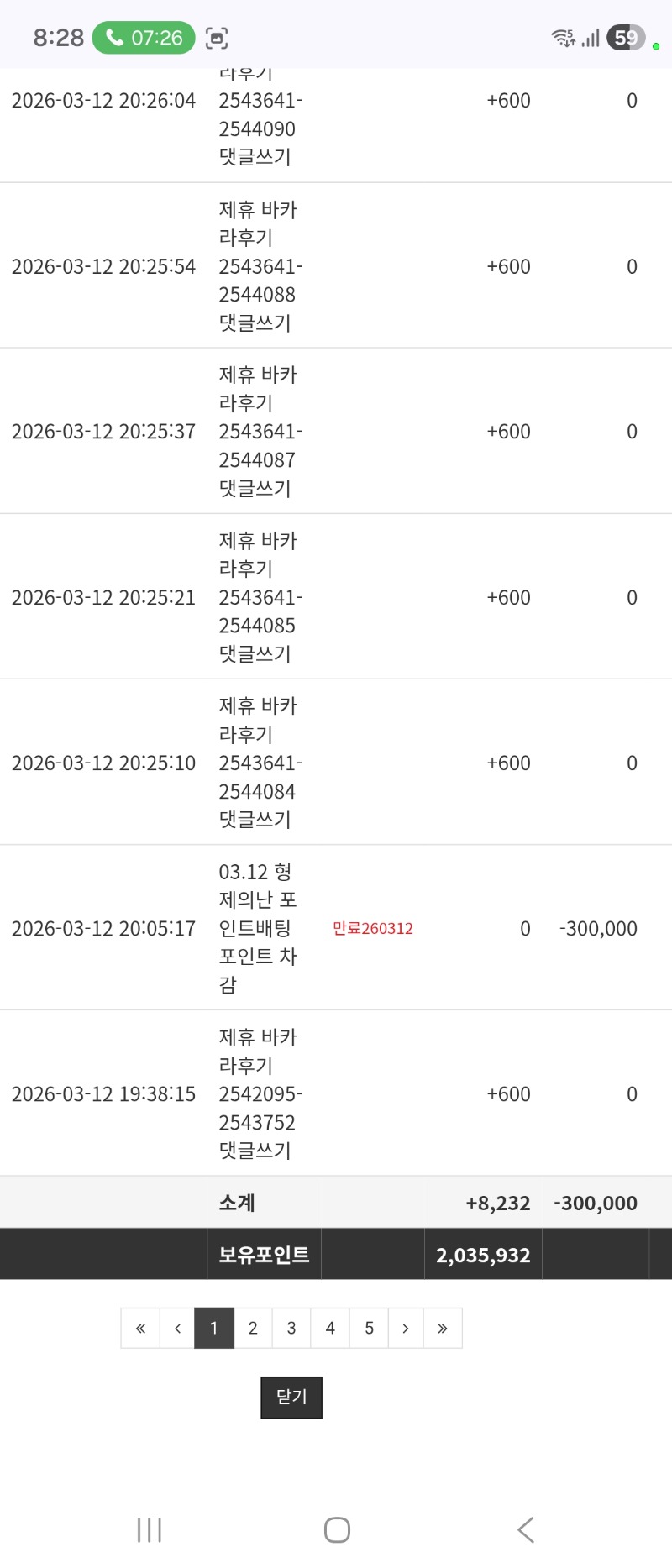Viewport: 672px width, 1568px height.
Task: Jump to page 4
Action: click(330, 1328)
